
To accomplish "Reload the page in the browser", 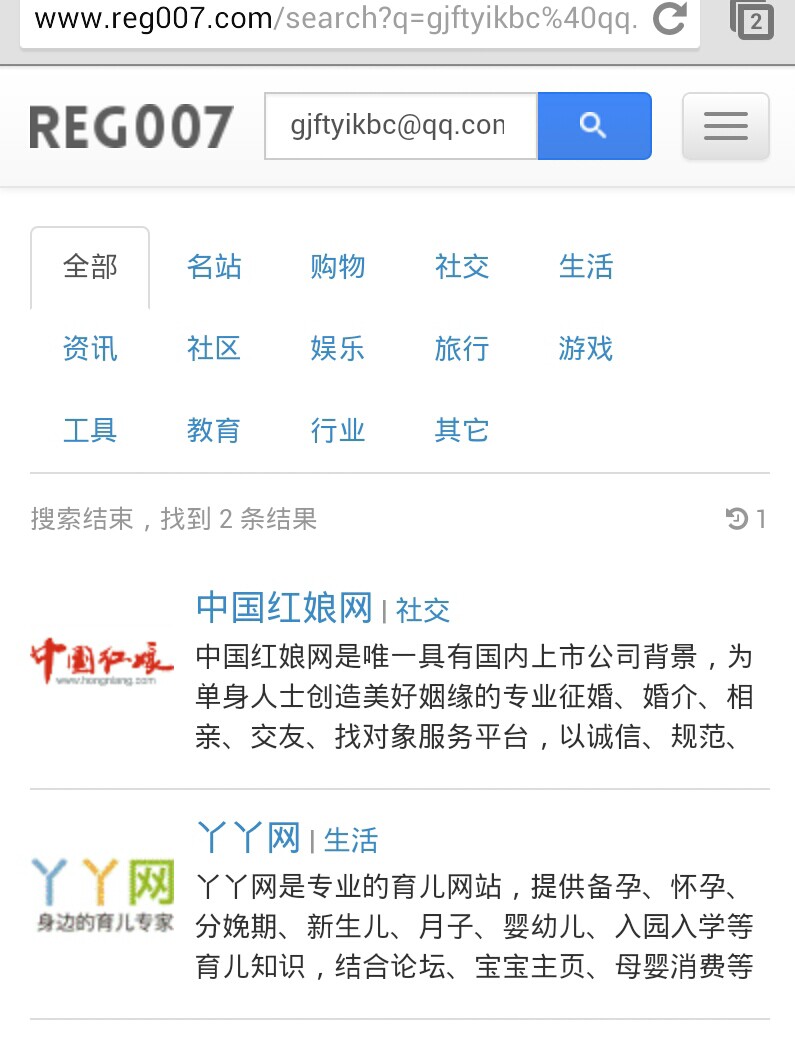I will click(x=669, y=19).
